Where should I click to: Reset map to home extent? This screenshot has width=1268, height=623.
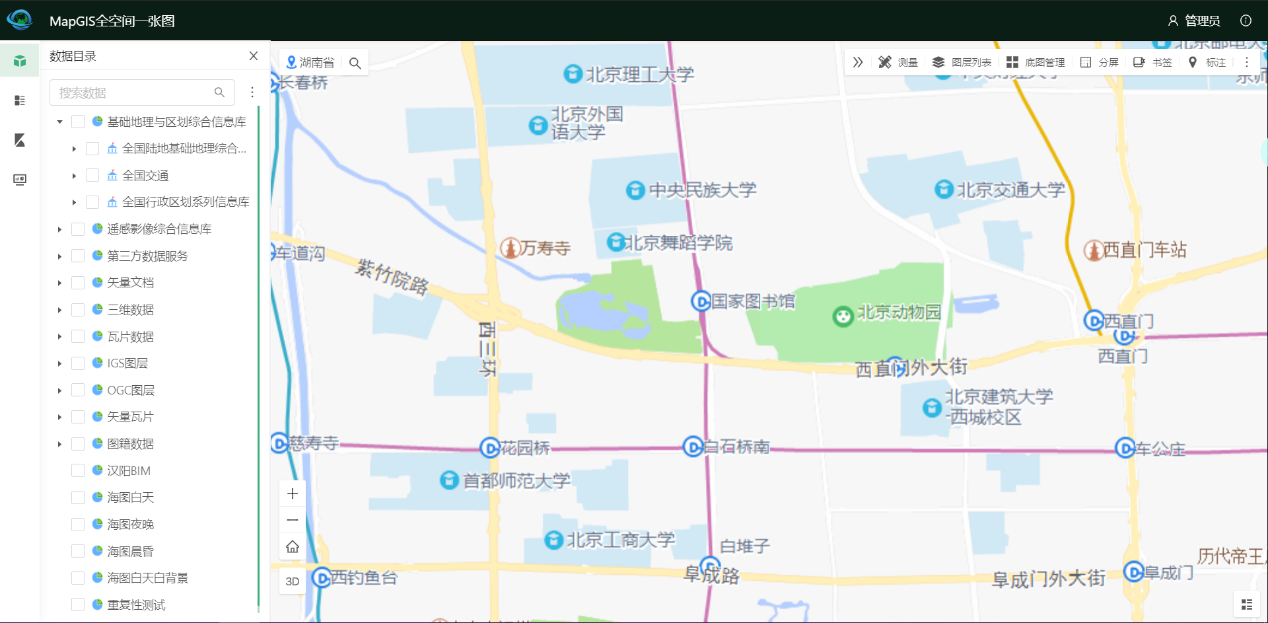[292, 547]
